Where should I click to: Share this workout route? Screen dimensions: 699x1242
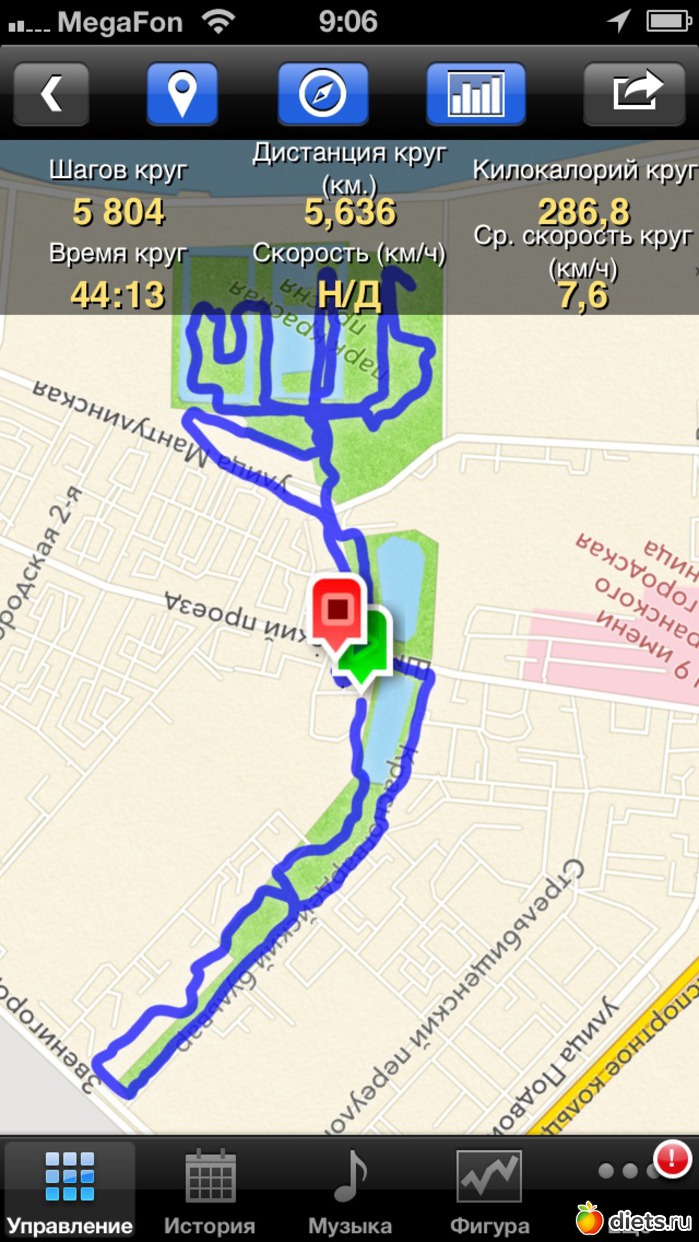pyautogui.click(x=637, y=93)
